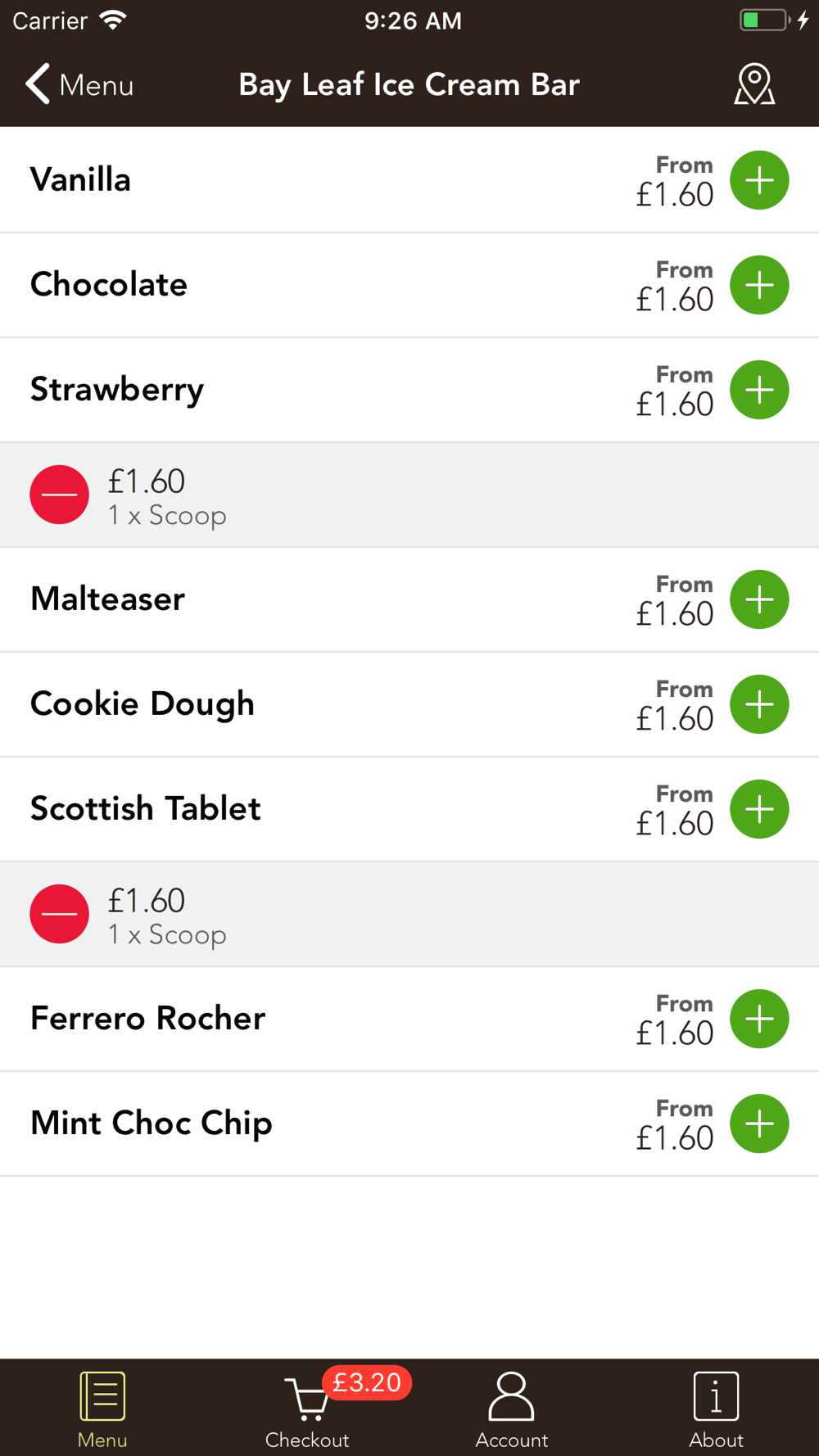Add another Strawberry scoop
The image size is (819, 1456).
tap(759, 390)
